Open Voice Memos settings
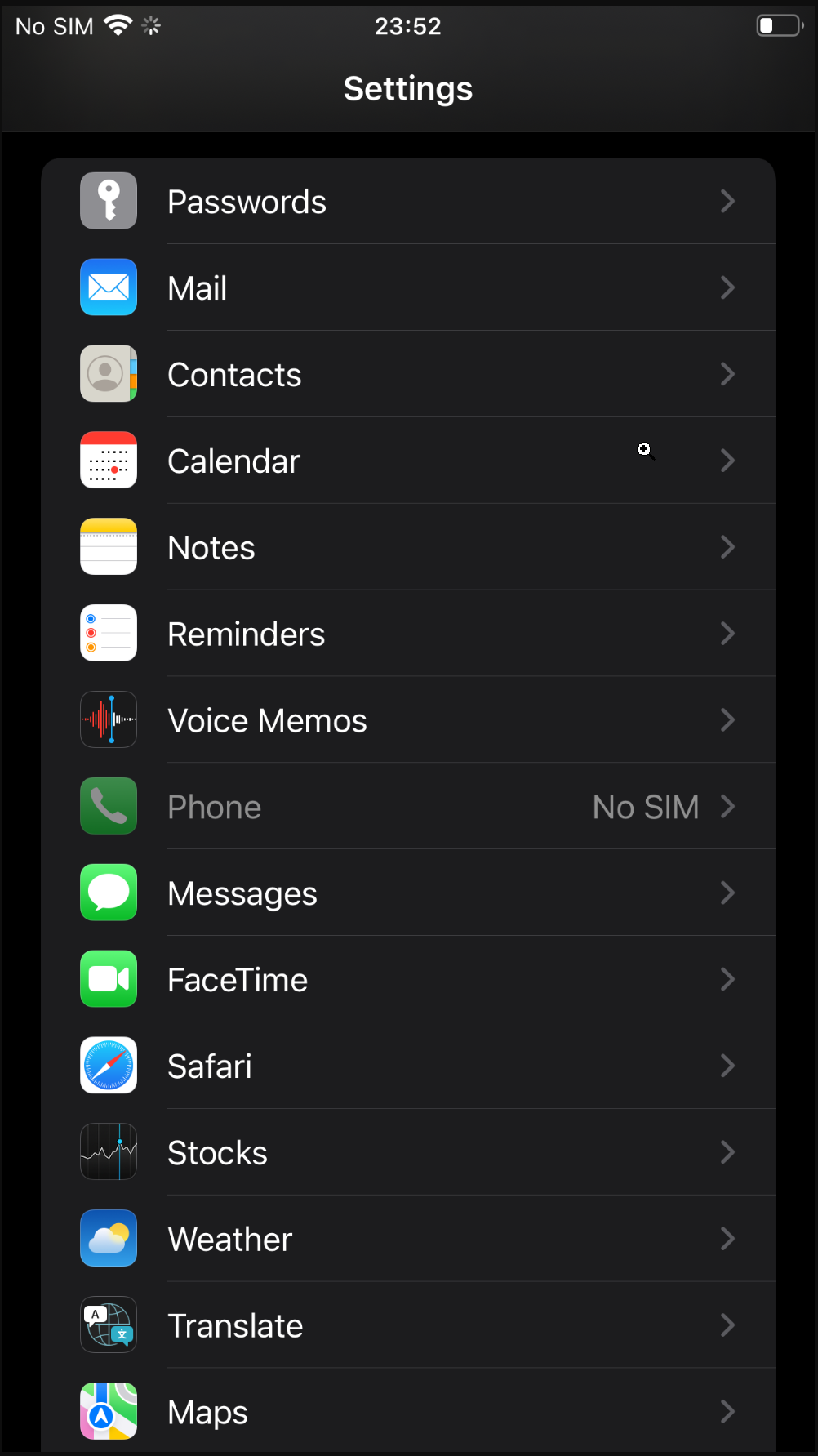The height and width of the screenshot is (1456, 818). click(408, 721)
